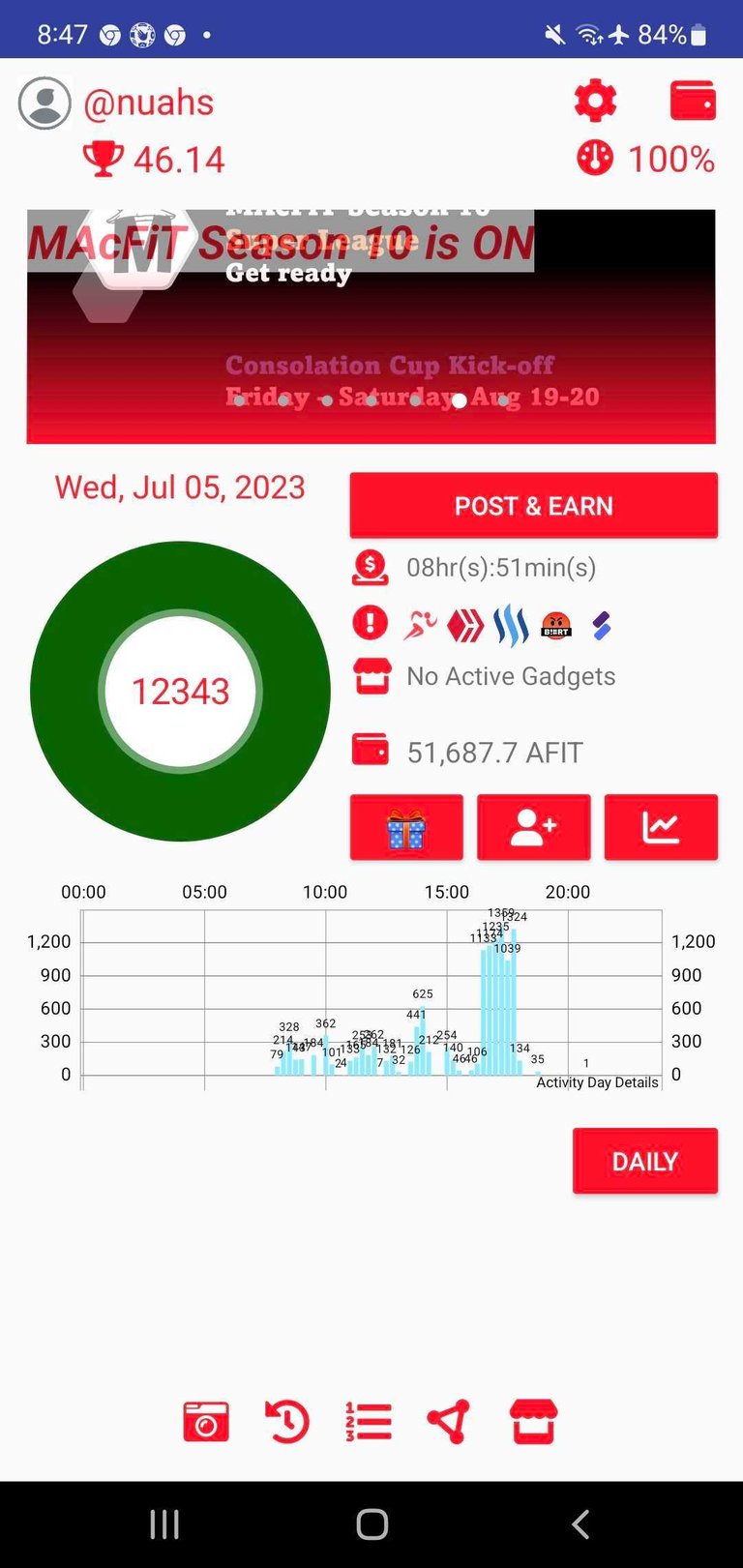Open the wallet icon at top right
743x1568 pixels.
693,101
